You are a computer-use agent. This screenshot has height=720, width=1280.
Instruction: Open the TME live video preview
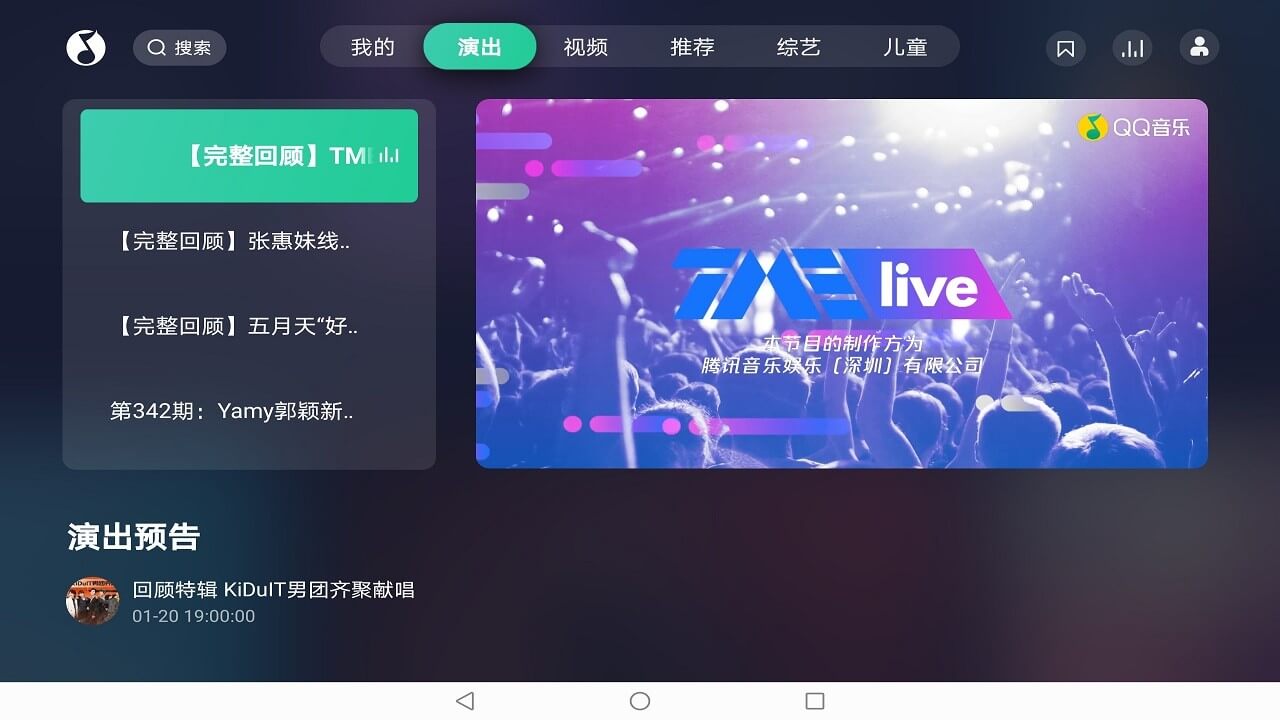[x=841, y=283]
